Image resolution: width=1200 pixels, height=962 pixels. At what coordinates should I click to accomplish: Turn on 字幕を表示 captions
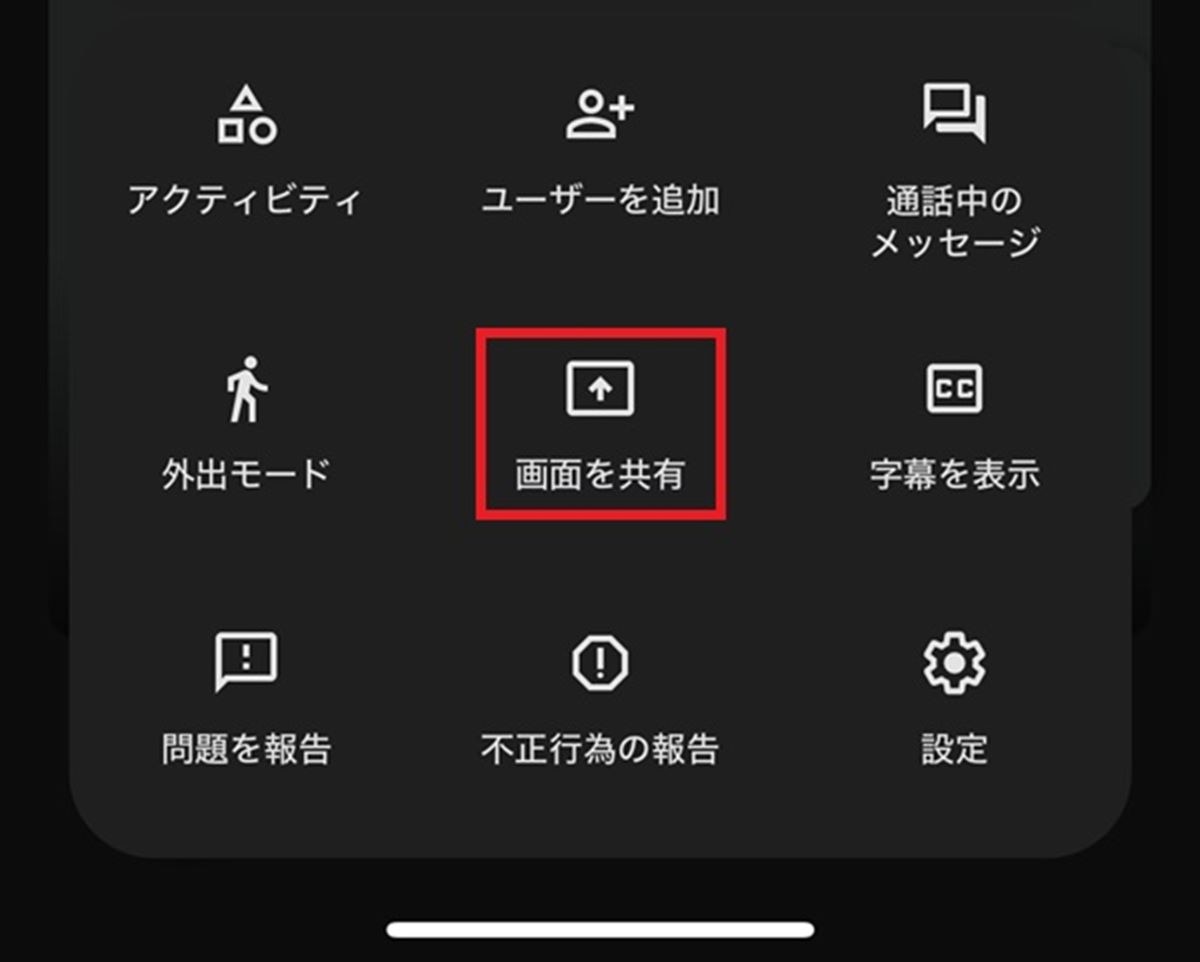coord(954,424)
